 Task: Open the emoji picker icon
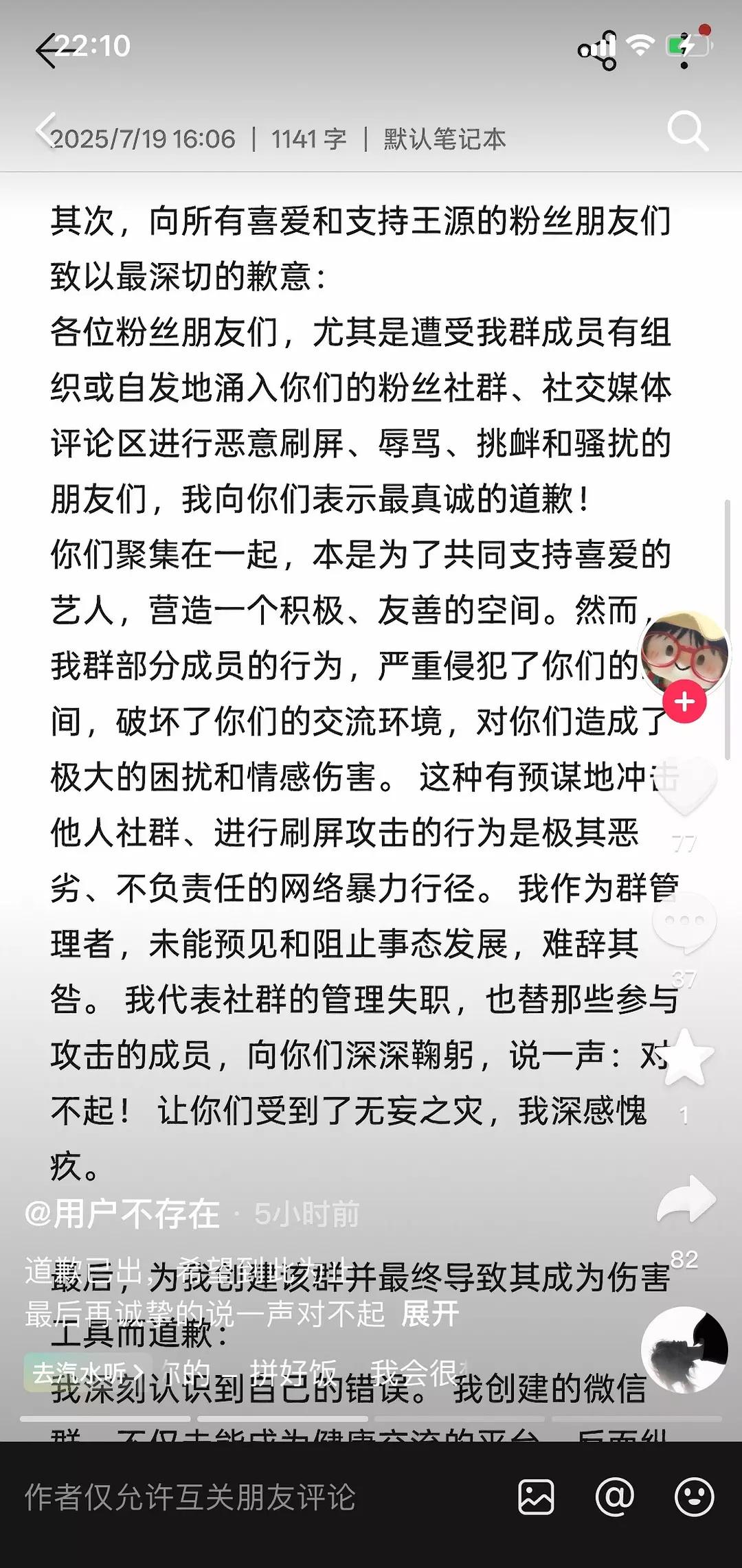click(695, 1497)
